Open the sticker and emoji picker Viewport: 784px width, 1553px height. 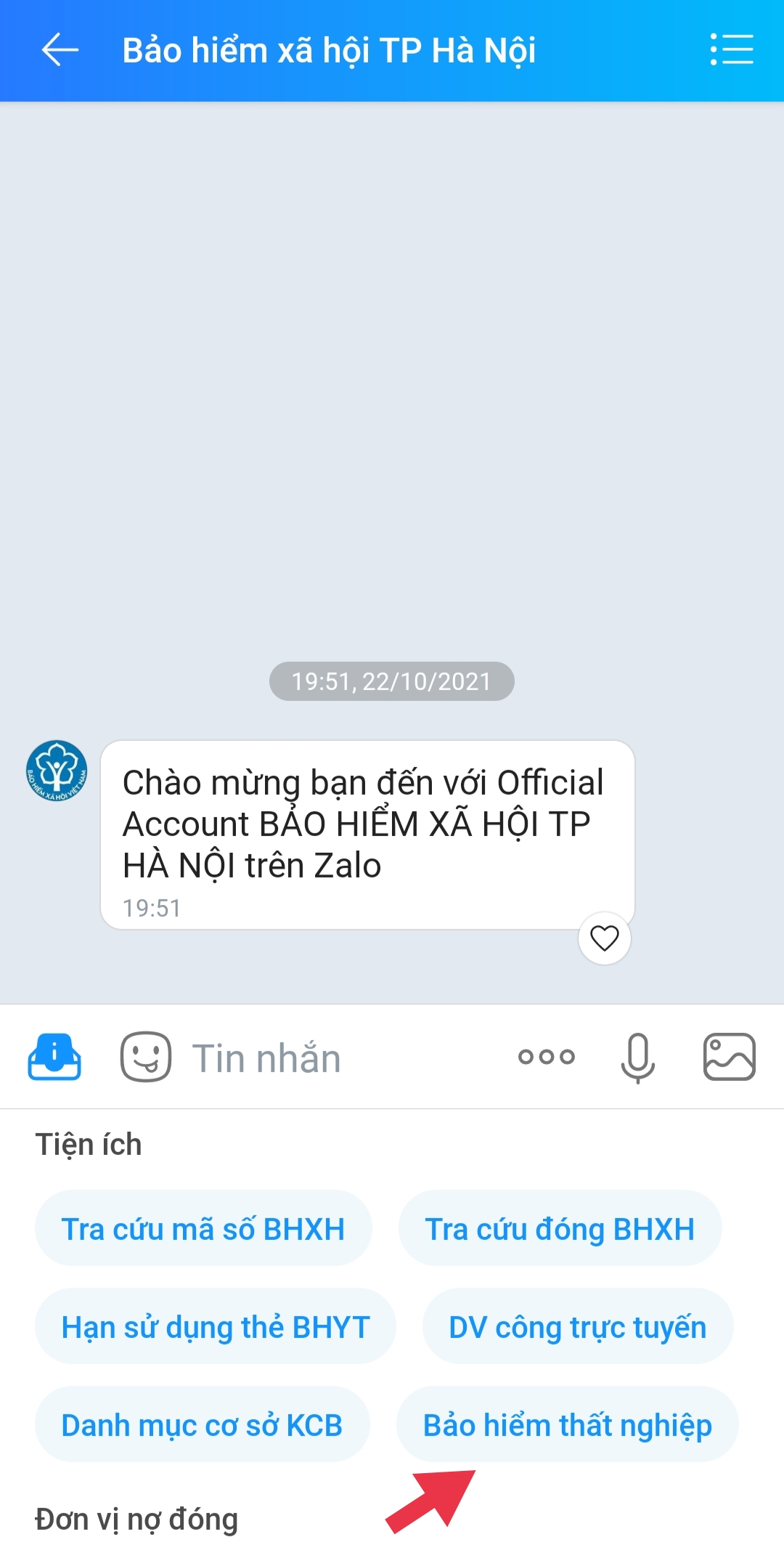tap(145, 1057)
